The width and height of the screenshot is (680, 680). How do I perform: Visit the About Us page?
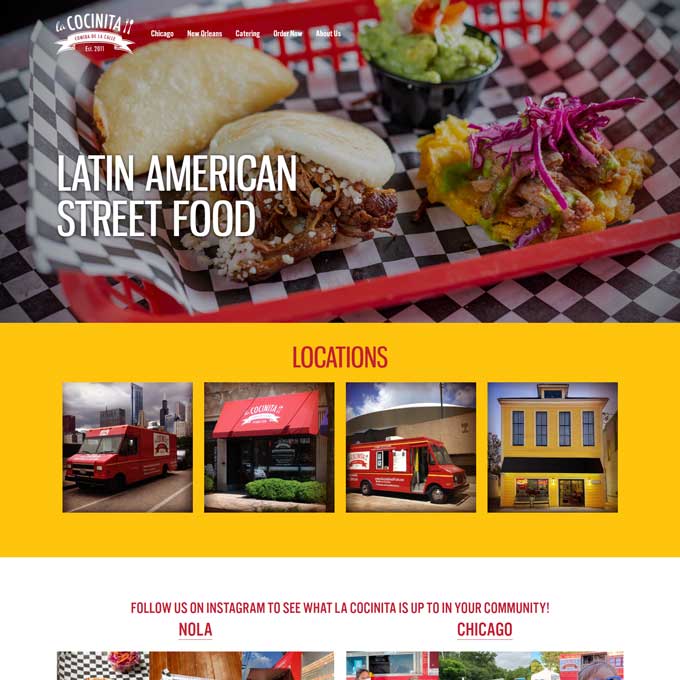click(x=328, y=34)
